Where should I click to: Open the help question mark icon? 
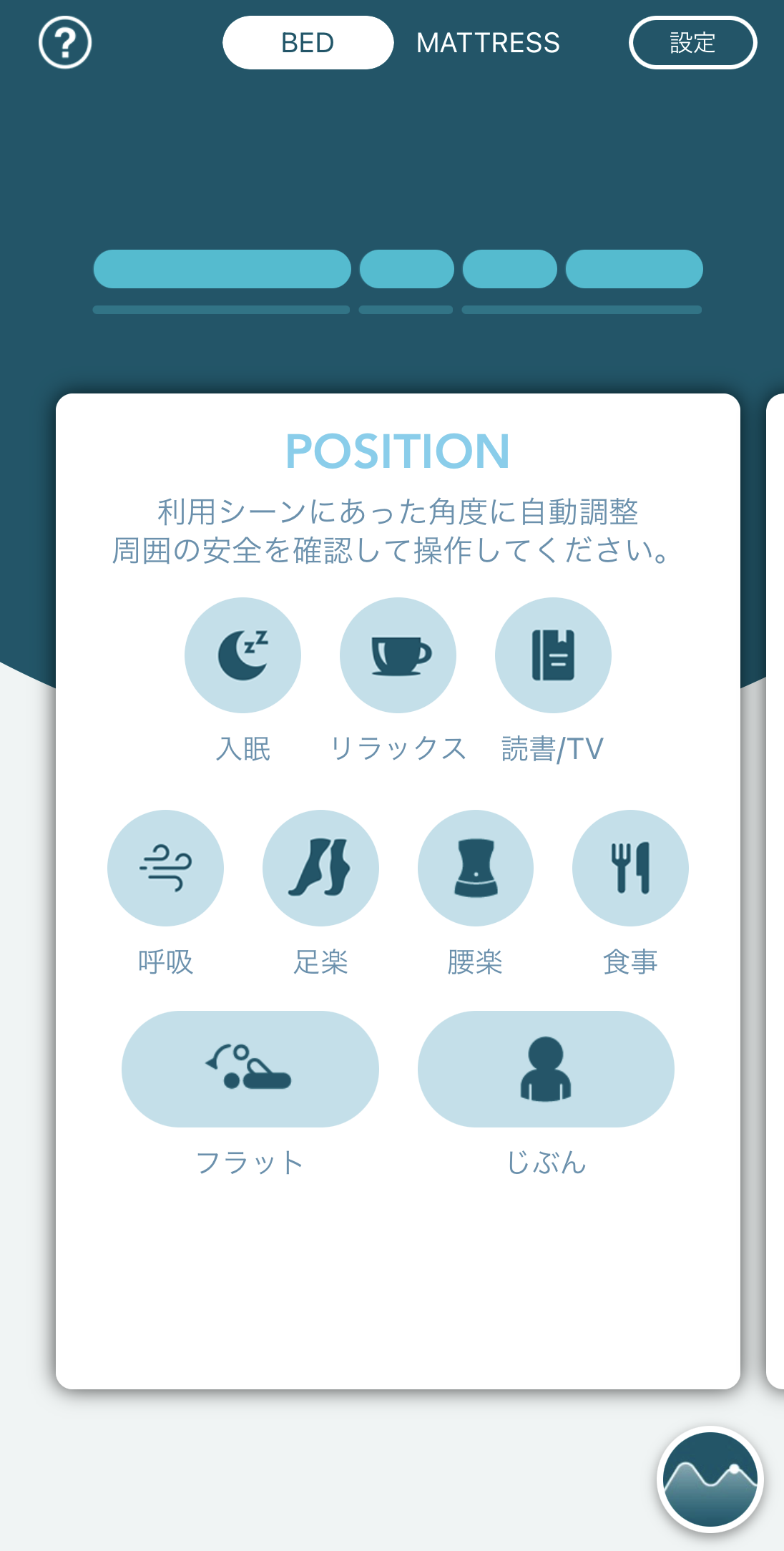65,43
